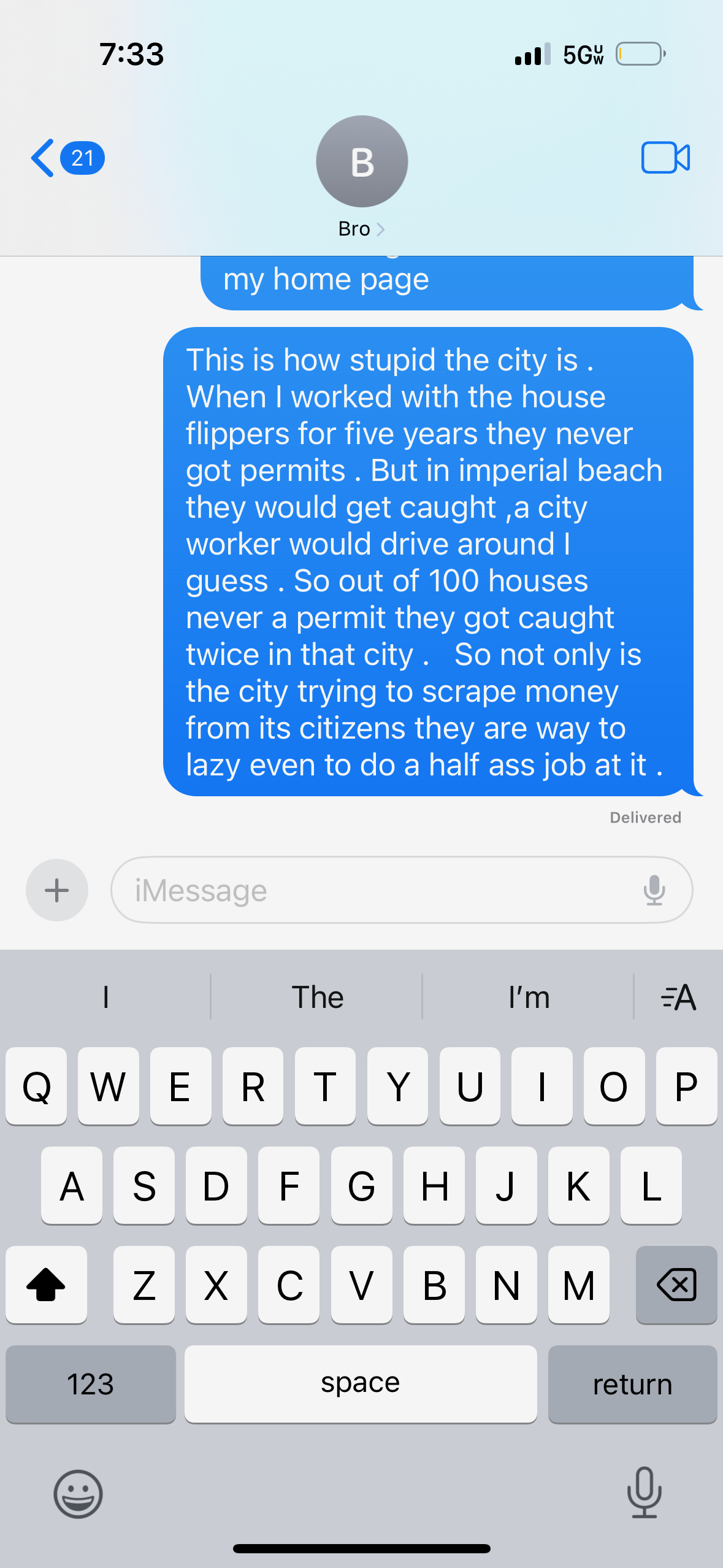Insert the suggested word "I'm"
Screen dimensions: 723x1568
point(528,997)
